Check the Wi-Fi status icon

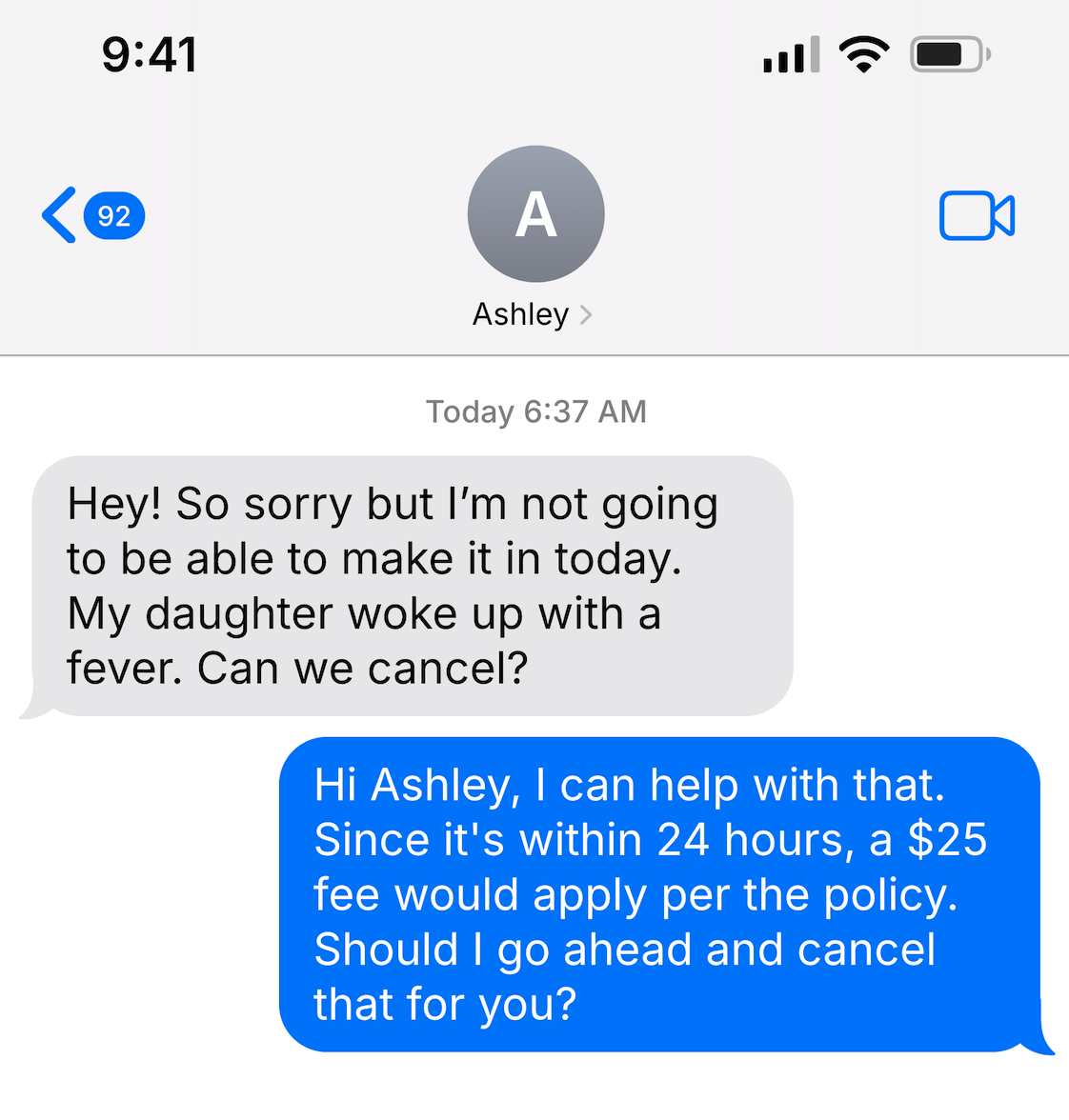click(x=863, y=54)
